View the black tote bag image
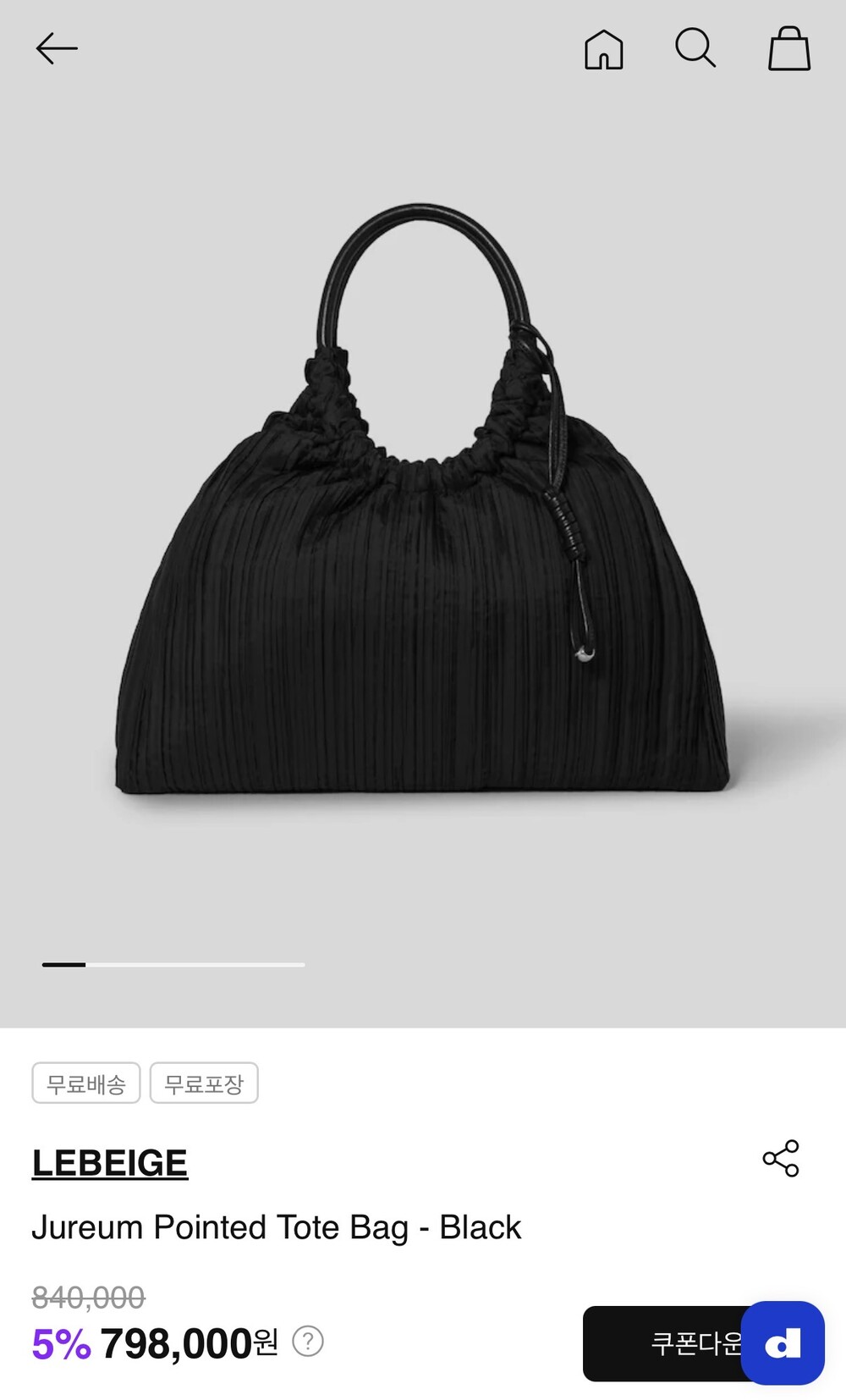 [x=423, y=500]
